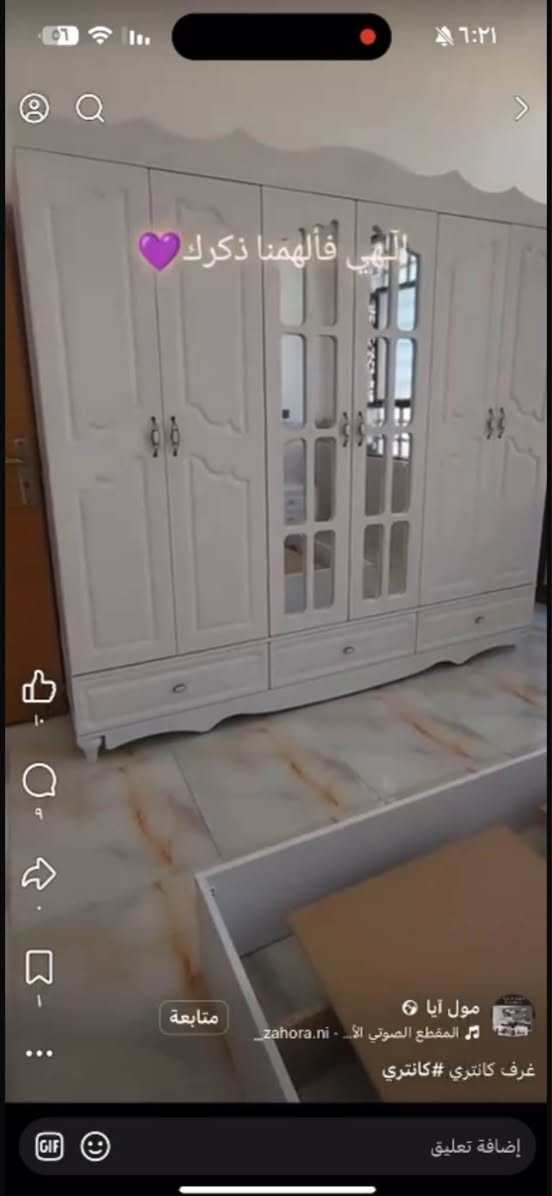The width and height of the screenshot is (552, 1196).
Task: Open مول آيا profile picture
Action: [513, 1016]
